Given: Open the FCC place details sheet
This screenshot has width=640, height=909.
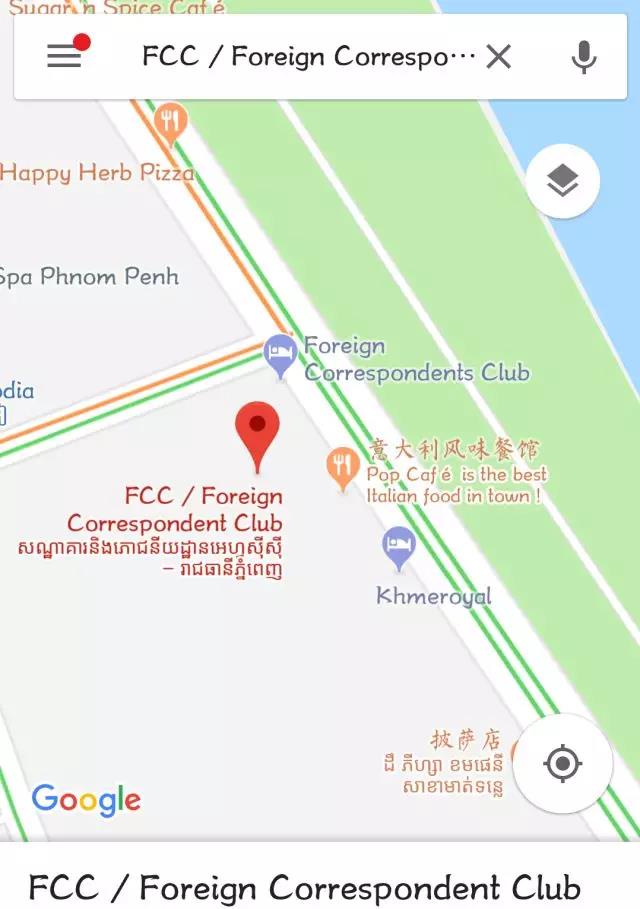Looking at the screenshot, I should [305, 886].
